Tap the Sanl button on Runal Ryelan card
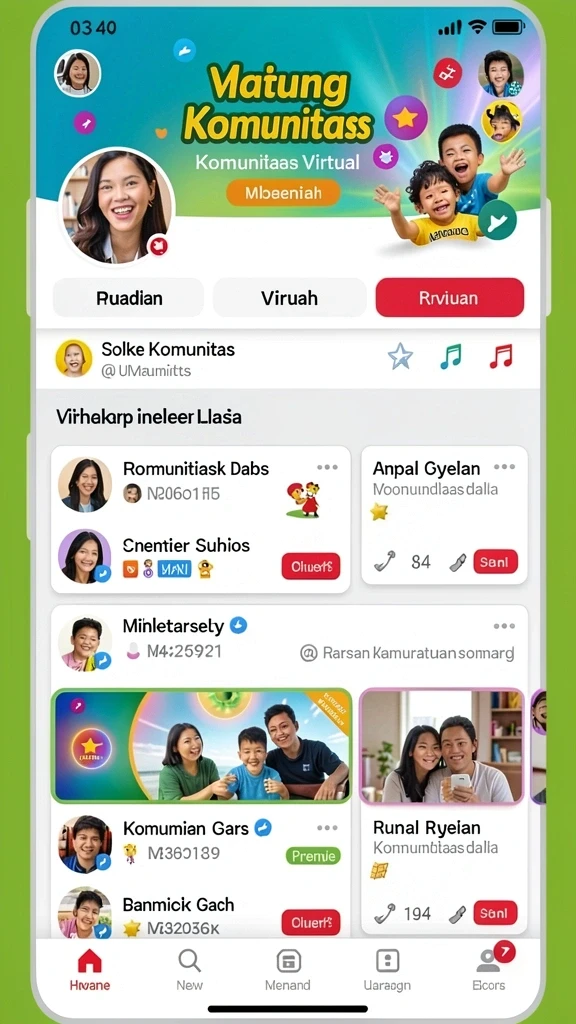This screenshot has width=576, height=1024. [x=495, y=912]
